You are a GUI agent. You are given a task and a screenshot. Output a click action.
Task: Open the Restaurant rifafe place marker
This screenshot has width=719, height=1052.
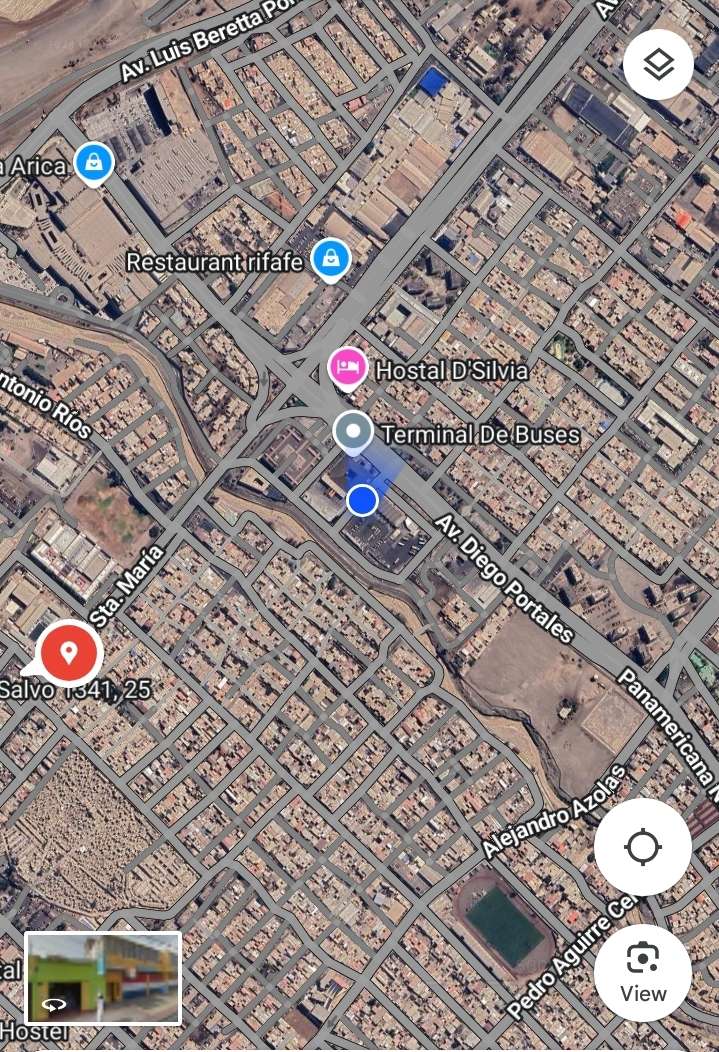(330, 259)
